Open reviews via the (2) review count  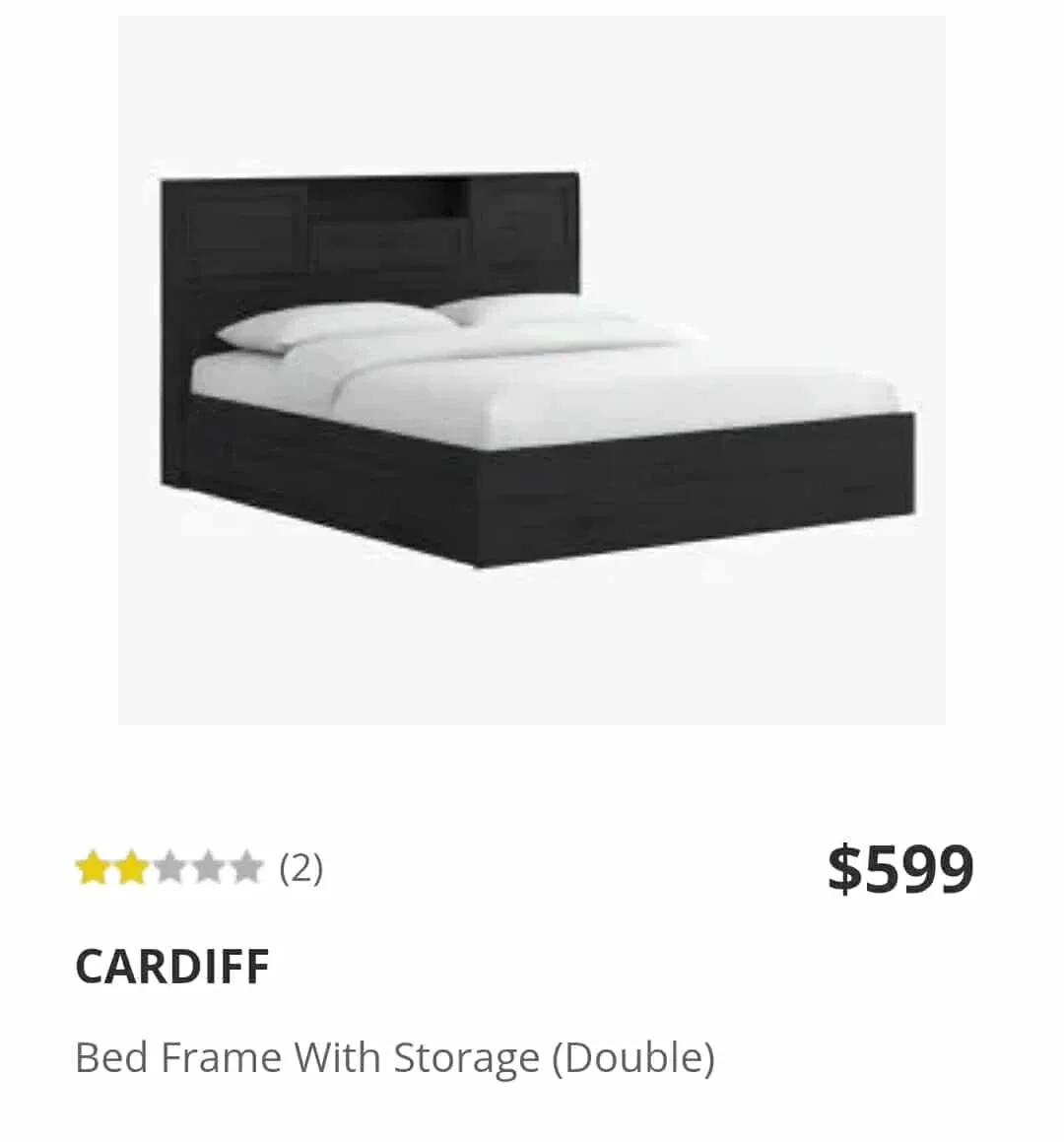click(299, 868)
